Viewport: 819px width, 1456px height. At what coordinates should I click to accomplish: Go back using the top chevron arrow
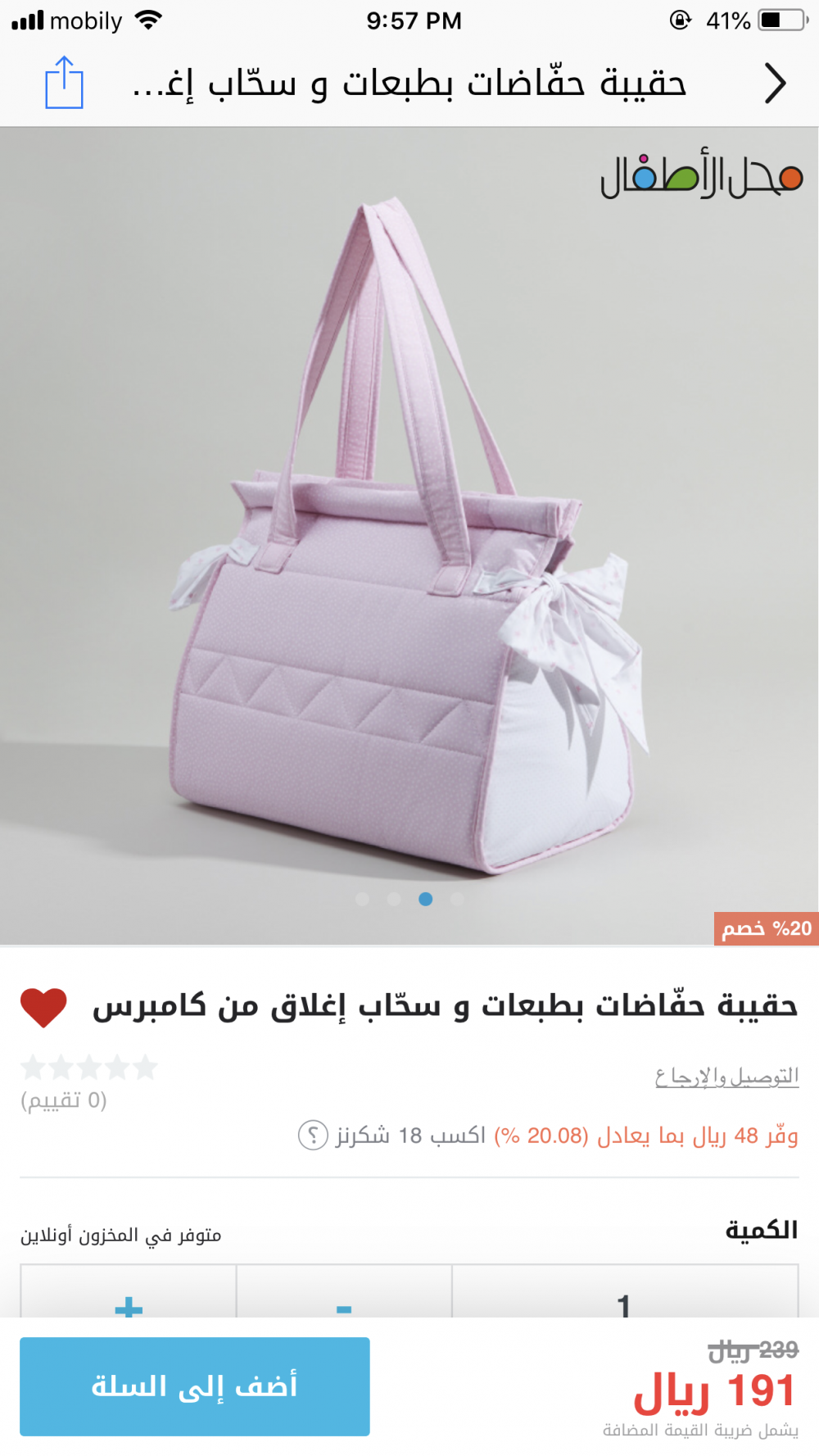click(x=774, y=84)
